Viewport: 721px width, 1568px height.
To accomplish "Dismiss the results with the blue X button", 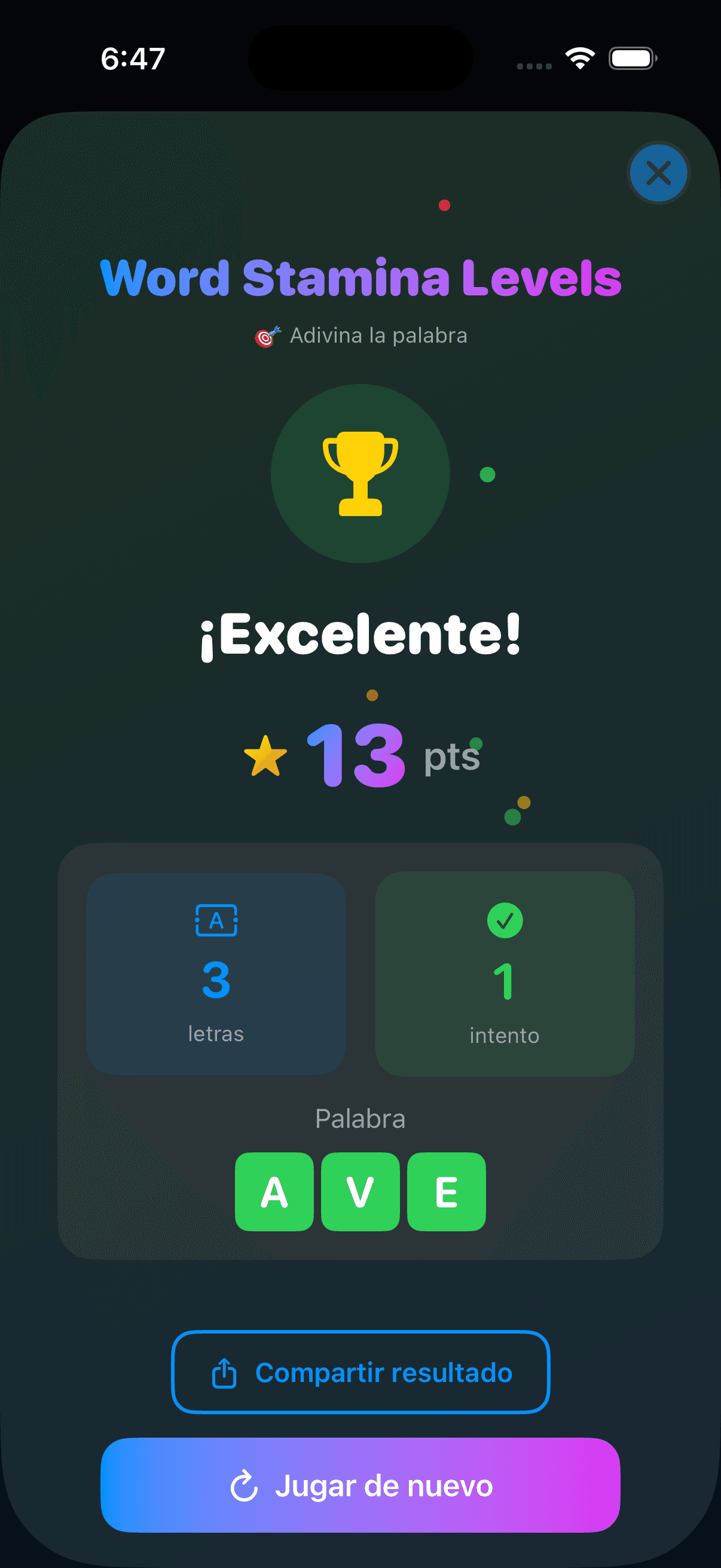I will pyautogui.click(x=658, y=173).
